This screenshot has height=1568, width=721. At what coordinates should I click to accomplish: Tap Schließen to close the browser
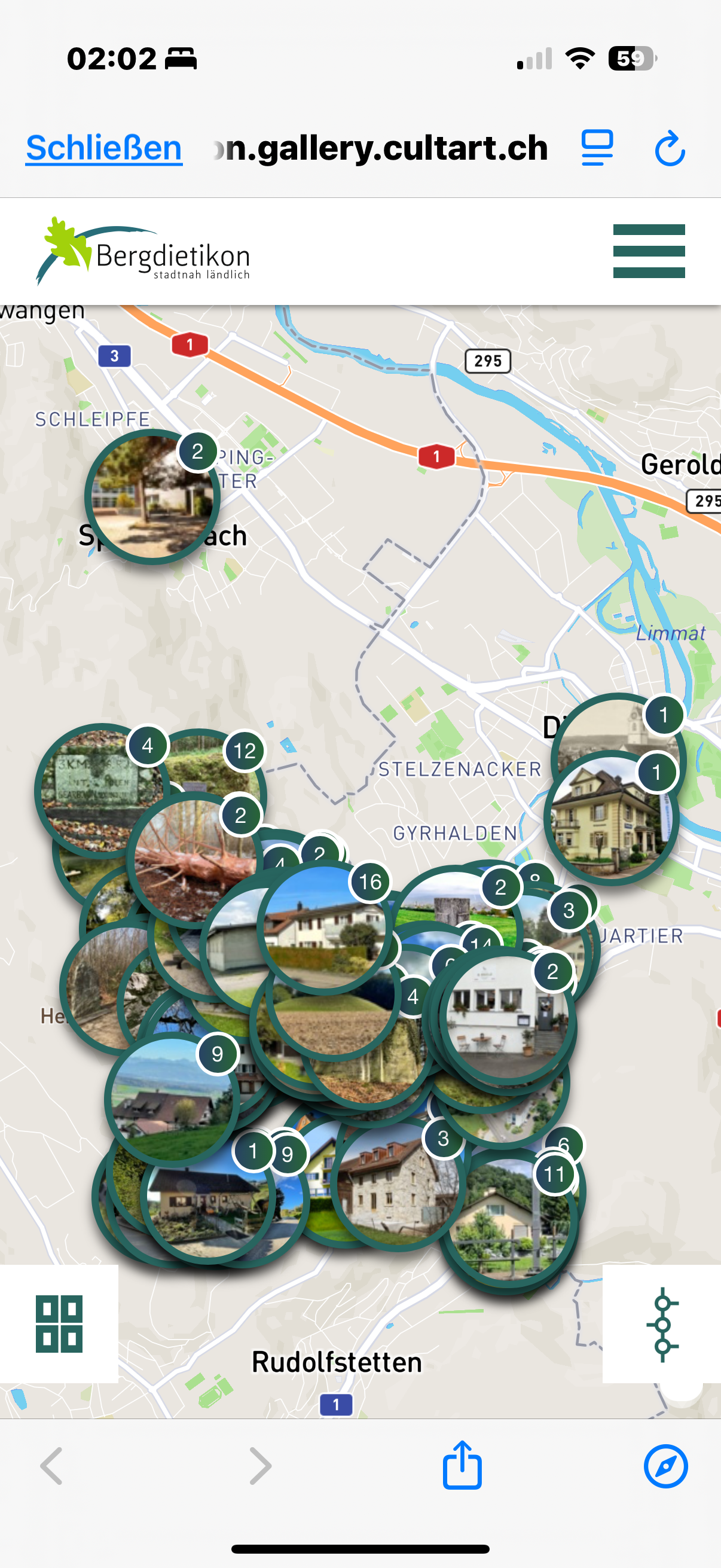pyautogui.click(x=104, y=148)
